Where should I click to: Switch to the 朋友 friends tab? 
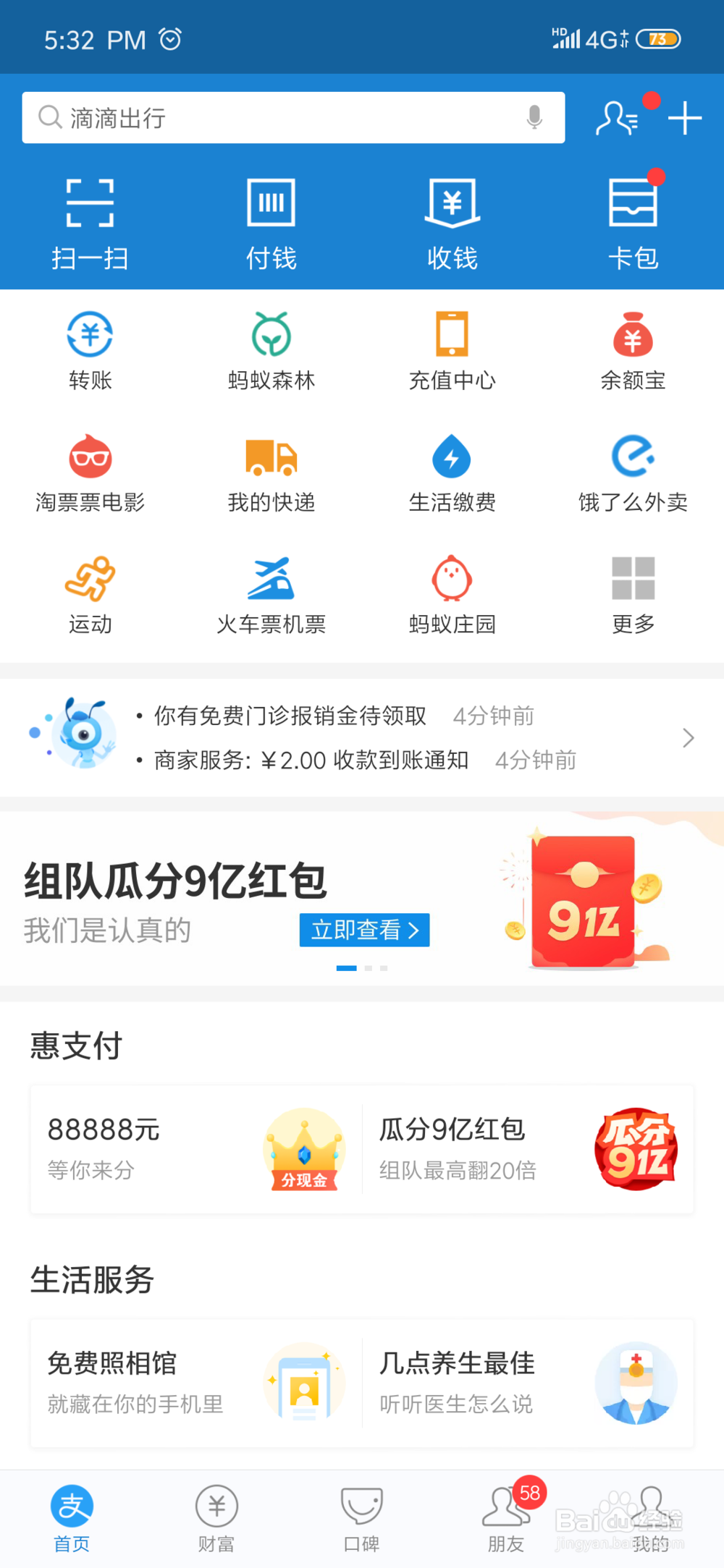tap(506, 1520)
